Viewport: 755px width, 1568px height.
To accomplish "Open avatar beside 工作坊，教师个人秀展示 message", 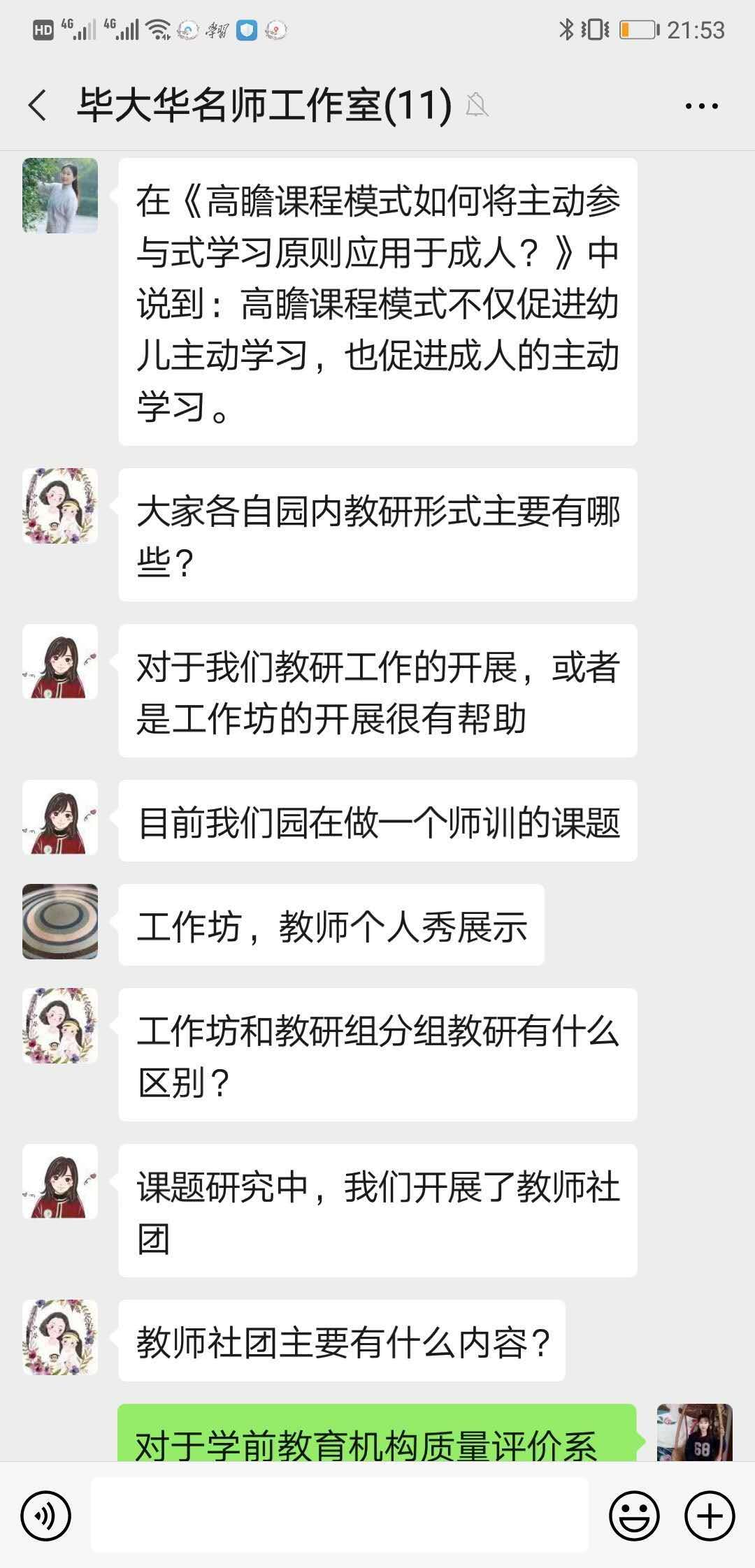I will 60,922.
